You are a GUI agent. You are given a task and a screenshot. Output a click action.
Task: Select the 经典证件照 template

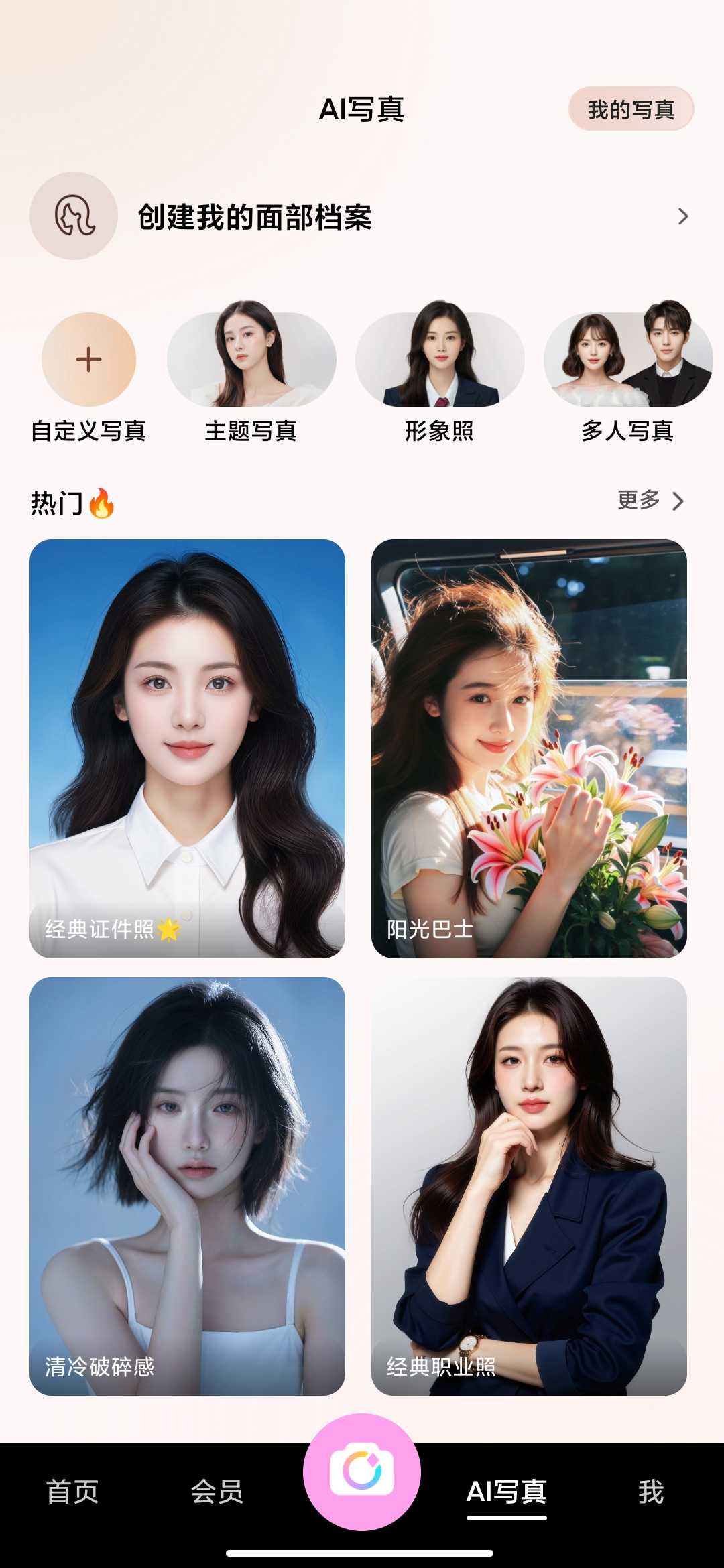coord(187,748)
